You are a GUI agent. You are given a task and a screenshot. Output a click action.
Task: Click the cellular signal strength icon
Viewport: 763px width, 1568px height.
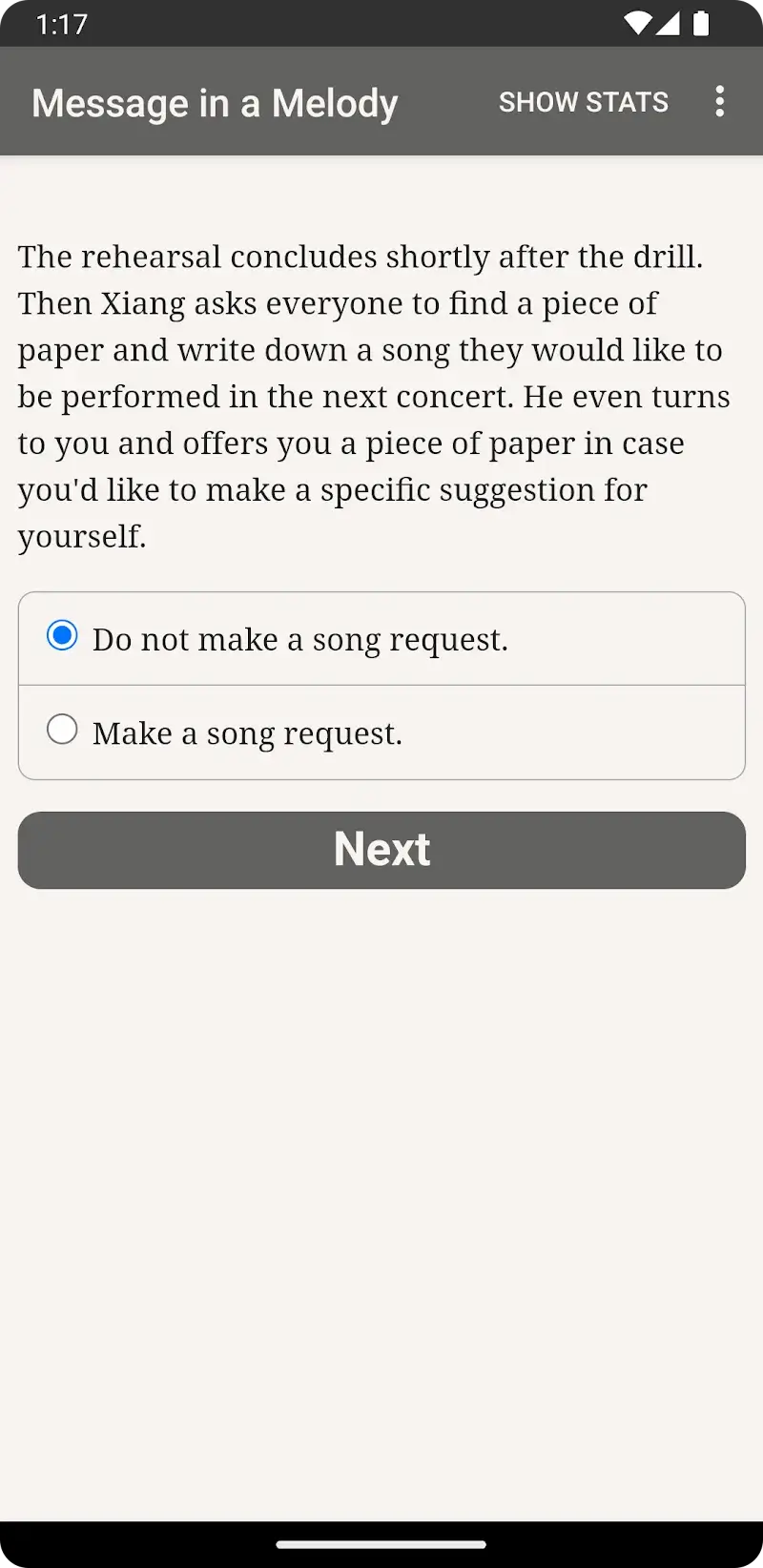pos(670,25)
